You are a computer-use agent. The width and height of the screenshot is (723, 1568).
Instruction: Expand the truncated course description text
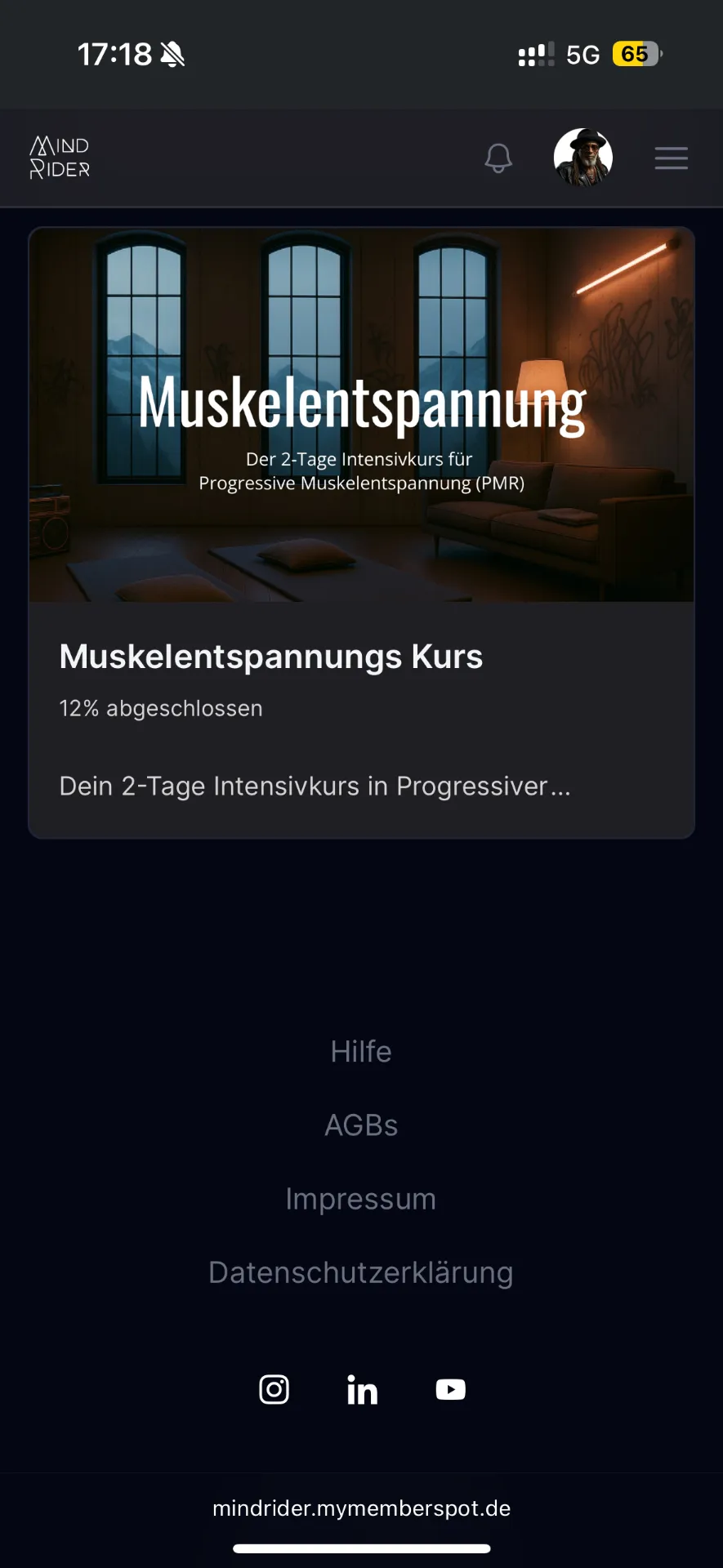pos(315,786)
